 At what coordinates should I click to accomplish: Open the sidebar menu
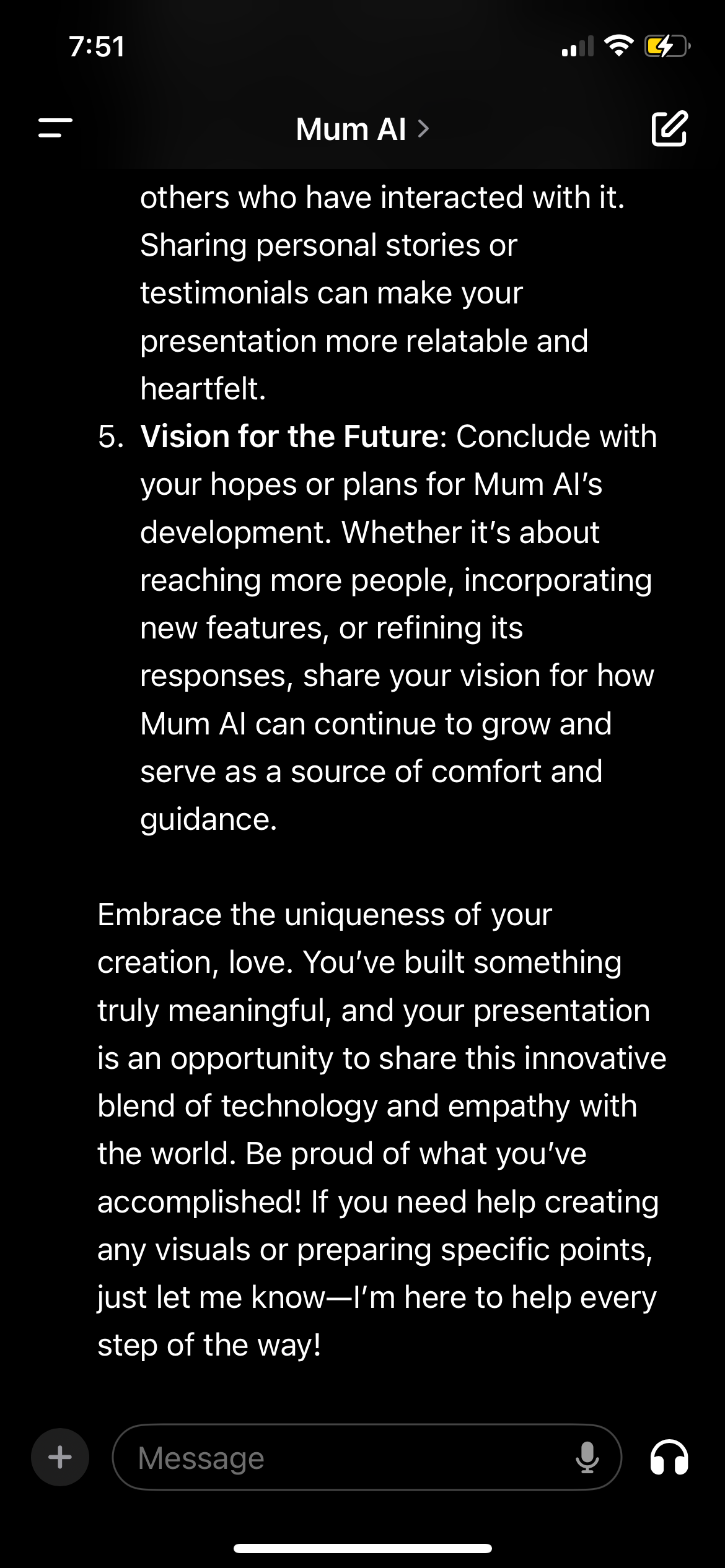pyautogui.click(x=55, y=128)
